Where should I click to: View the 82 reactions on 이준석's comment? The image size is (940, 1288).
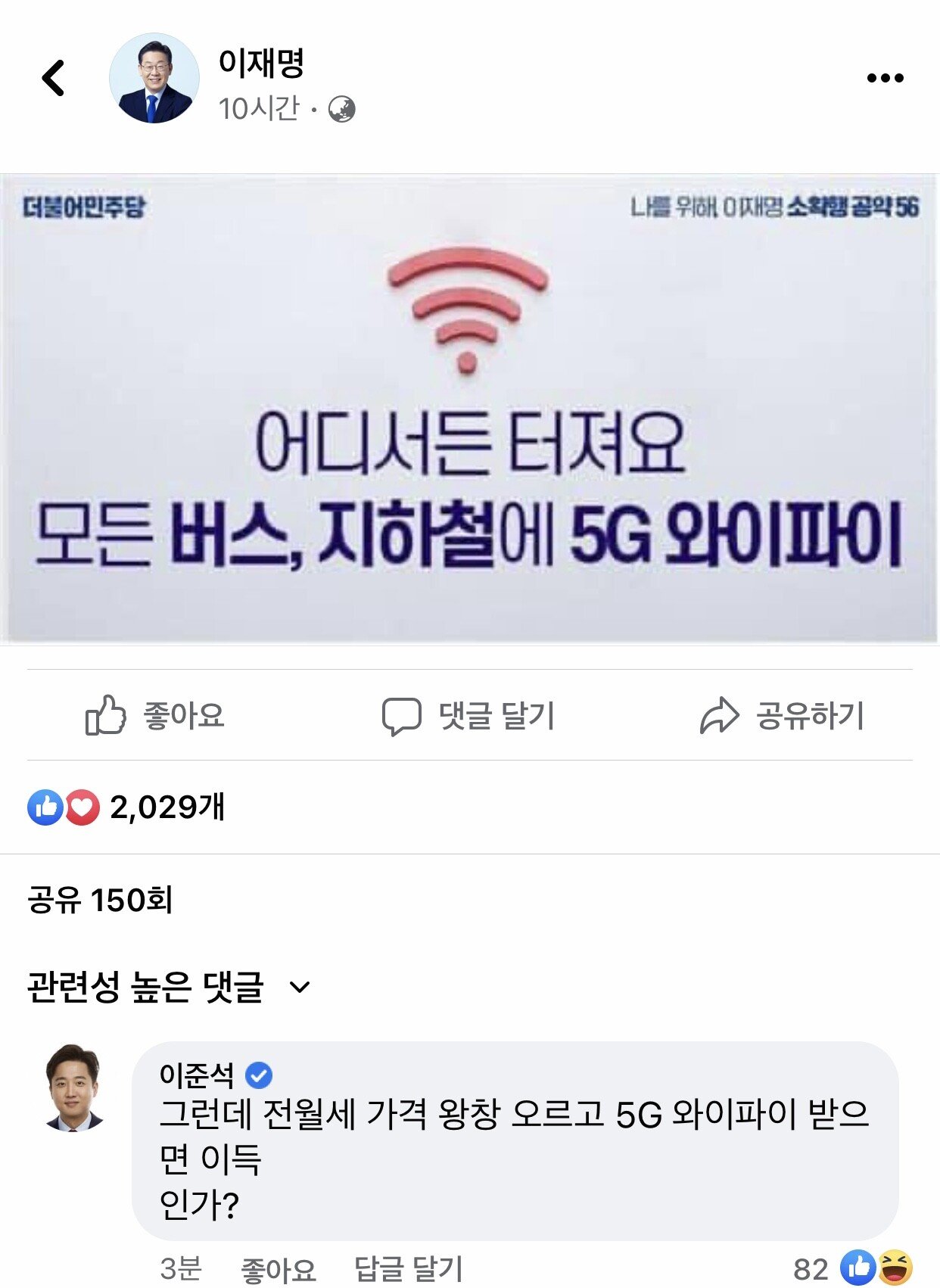[x=851, y=1268]
